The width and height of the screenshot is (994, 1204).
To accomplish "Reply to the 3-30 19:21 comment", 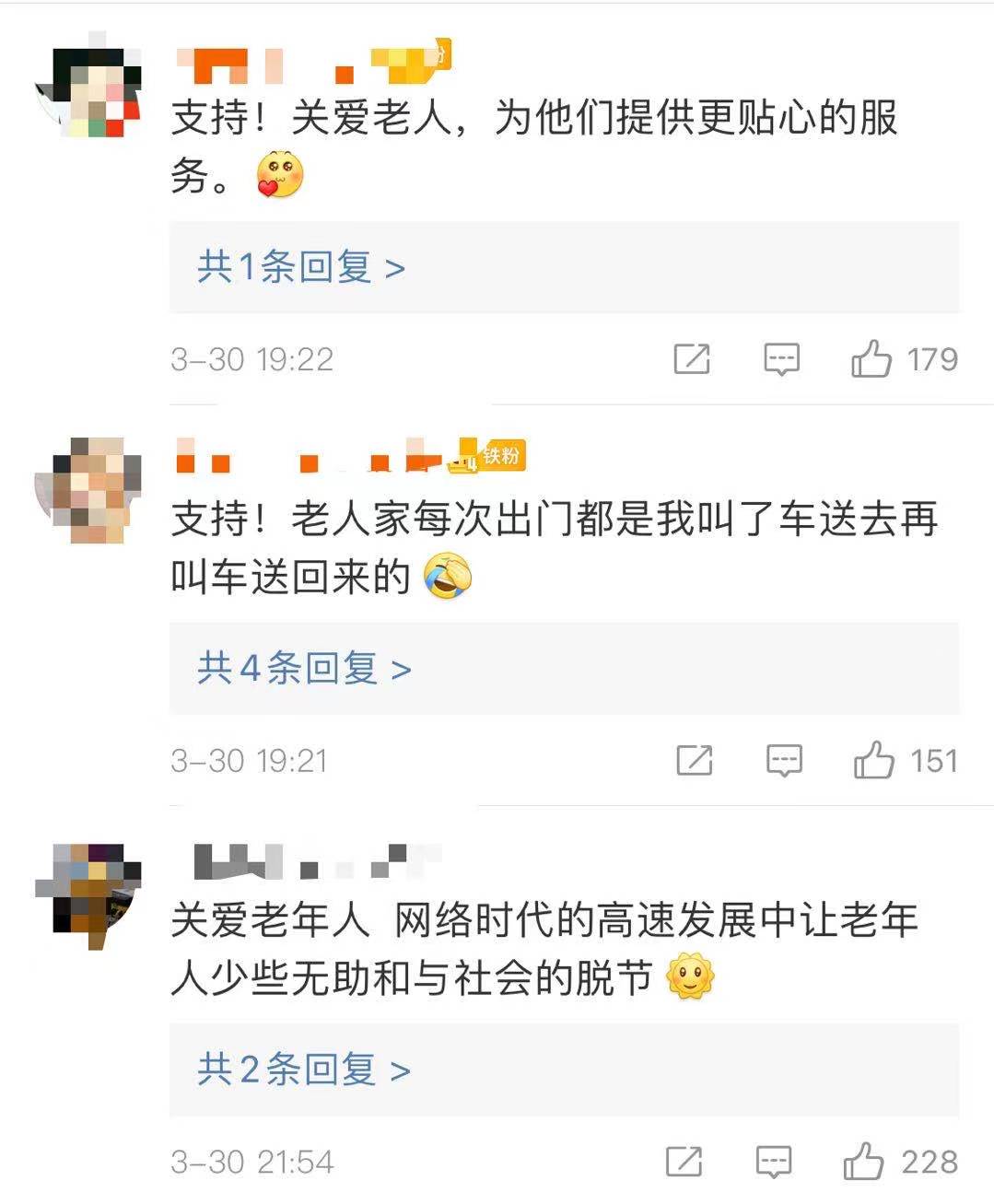I will pyautogui.click(x=784, y=760).
